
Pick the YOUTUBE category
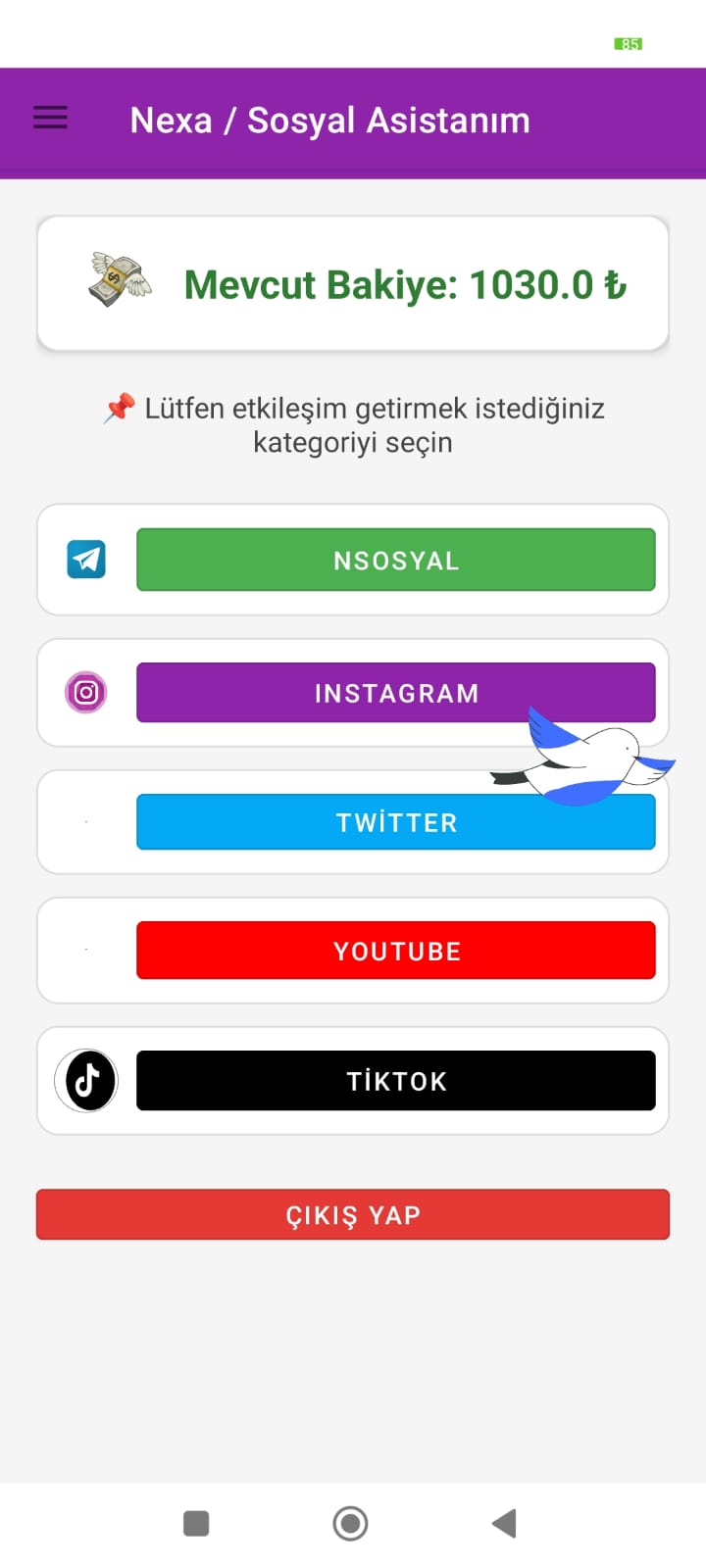[395, 951]
